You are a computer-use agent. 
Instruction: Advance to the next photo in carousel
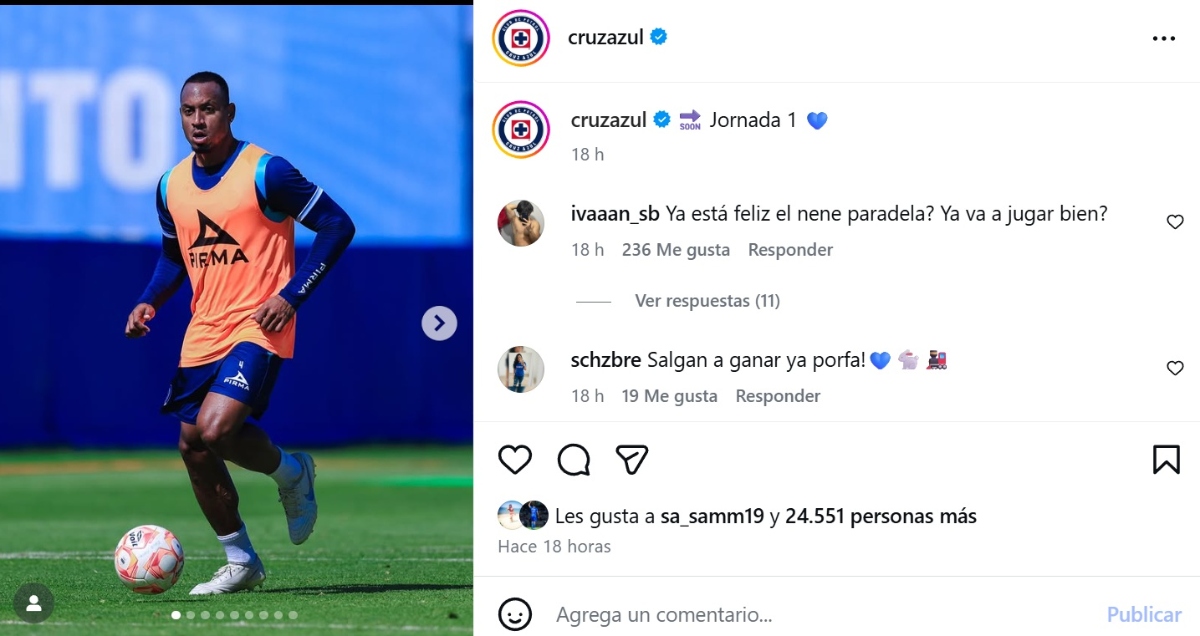[439, 323]
